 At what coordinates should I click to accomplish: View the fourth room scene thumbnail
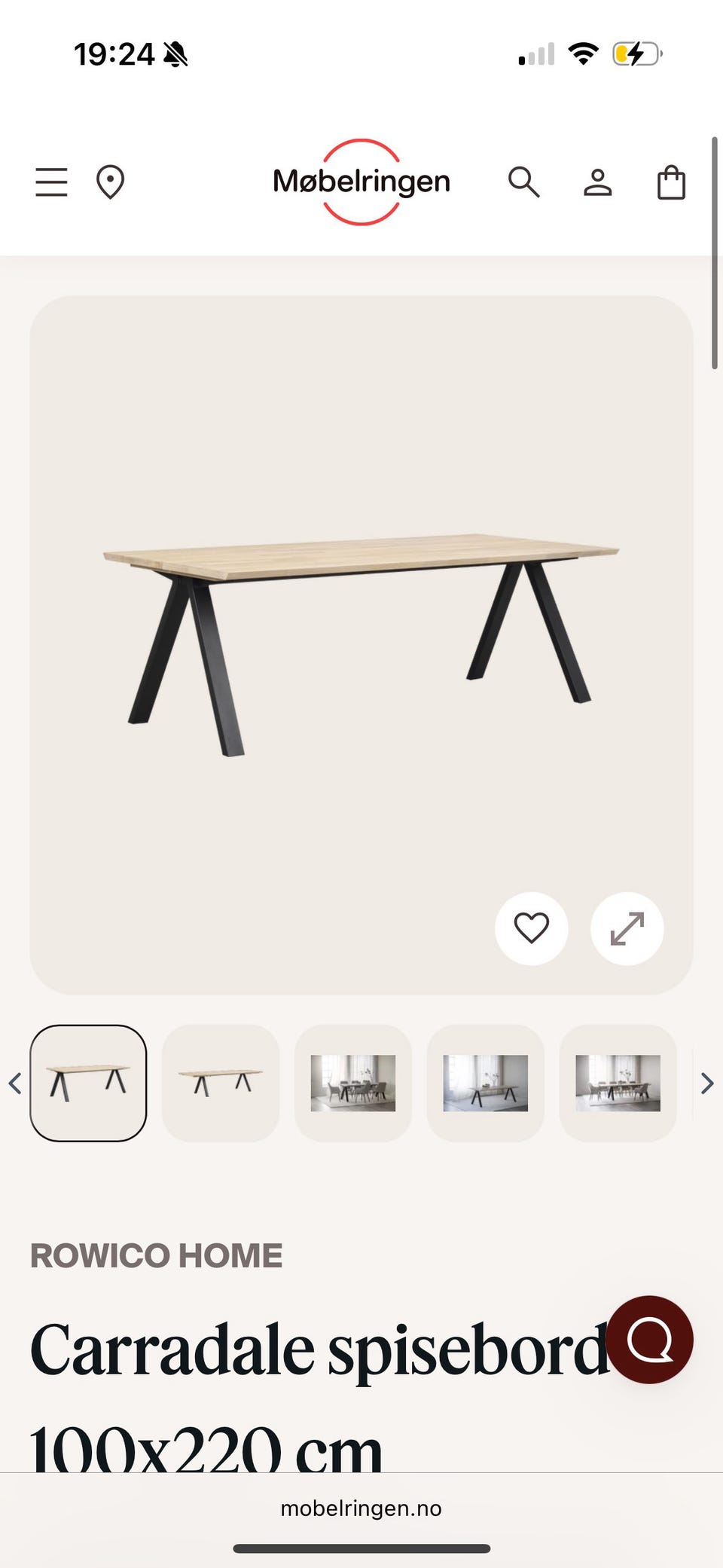pyautogui.click(x=486, y=1083)
